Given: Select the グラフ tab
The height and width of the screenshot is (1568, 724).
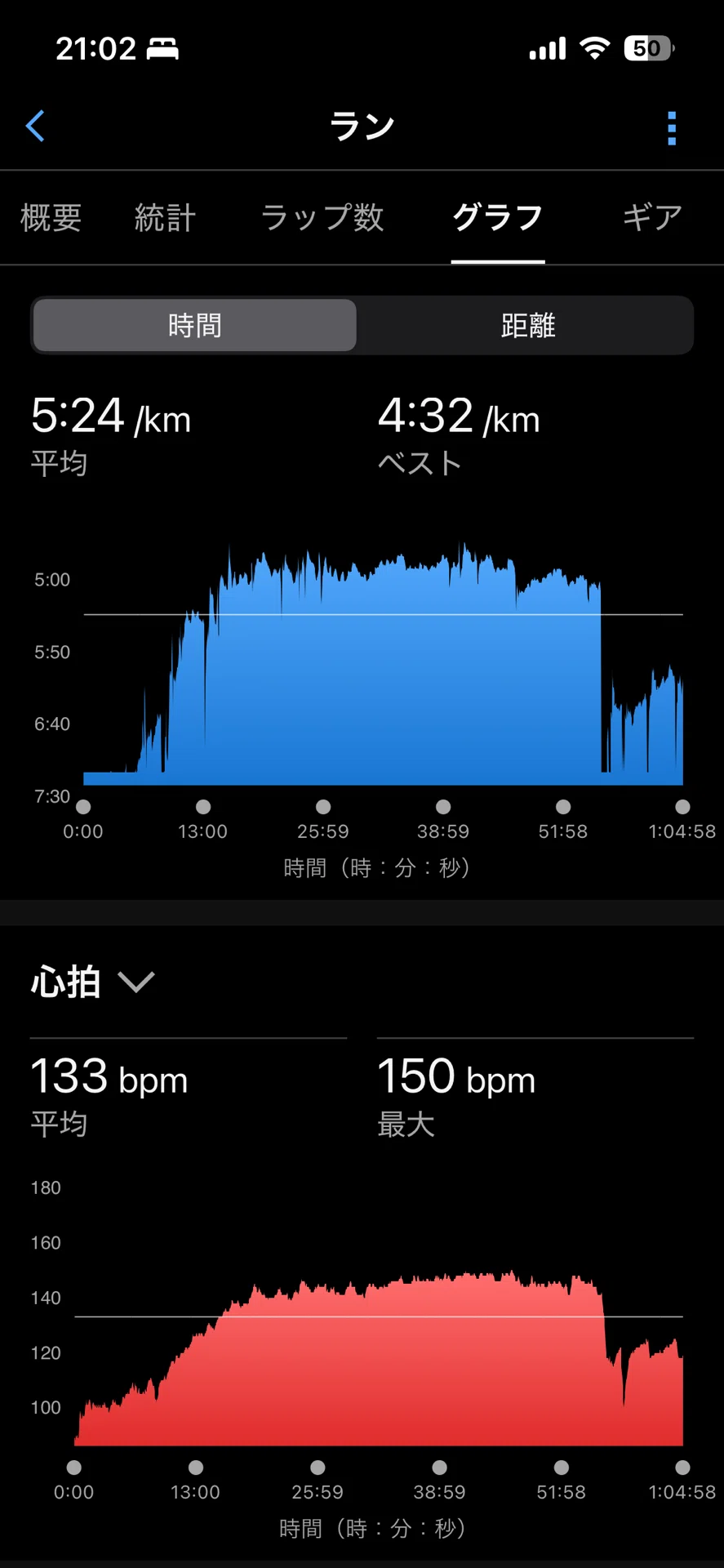Looking at the screenshot, I should (x=498, y=218).
